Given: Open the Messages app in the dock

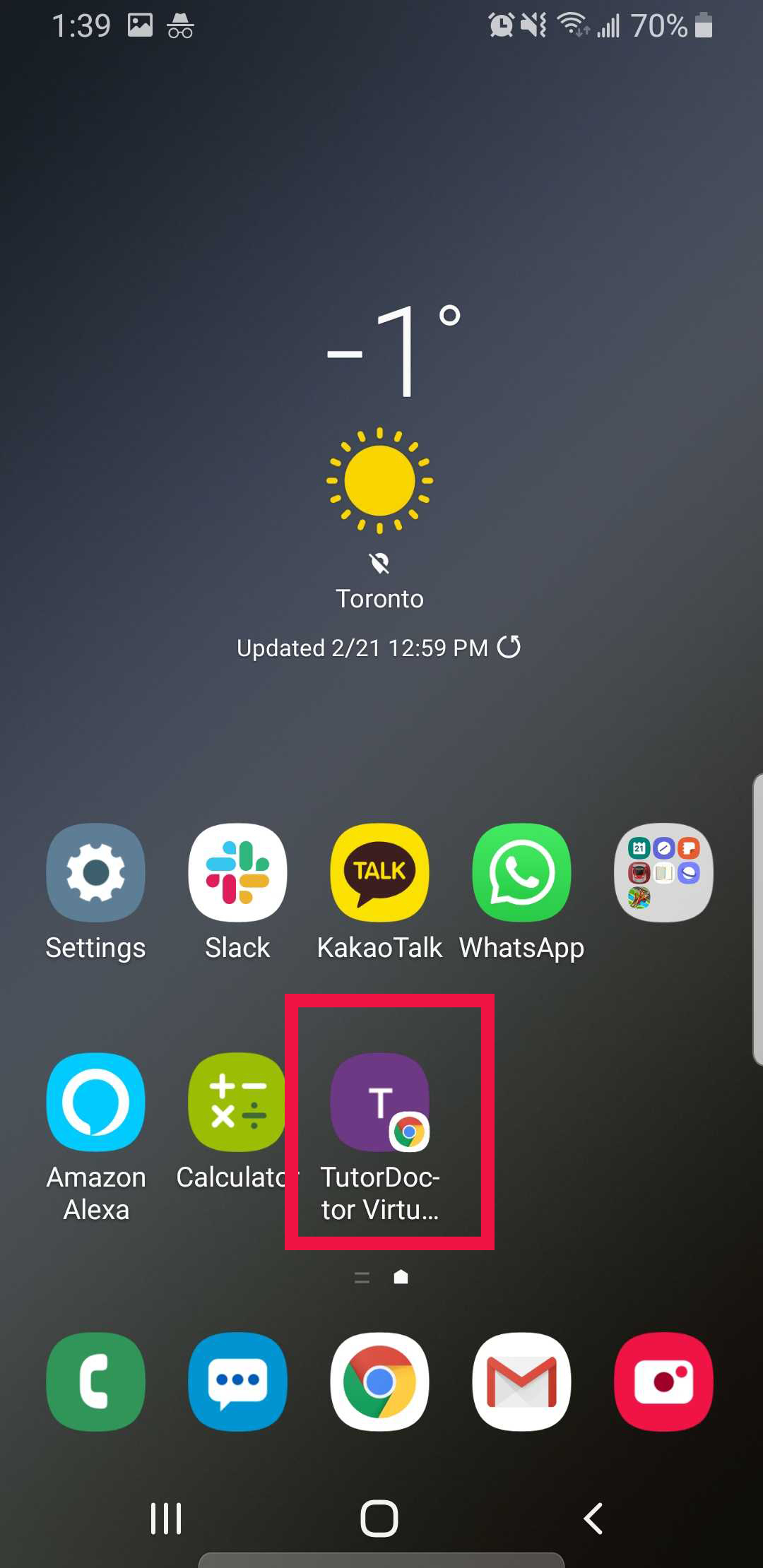Looking at the screenshot, I should 237,1382.
